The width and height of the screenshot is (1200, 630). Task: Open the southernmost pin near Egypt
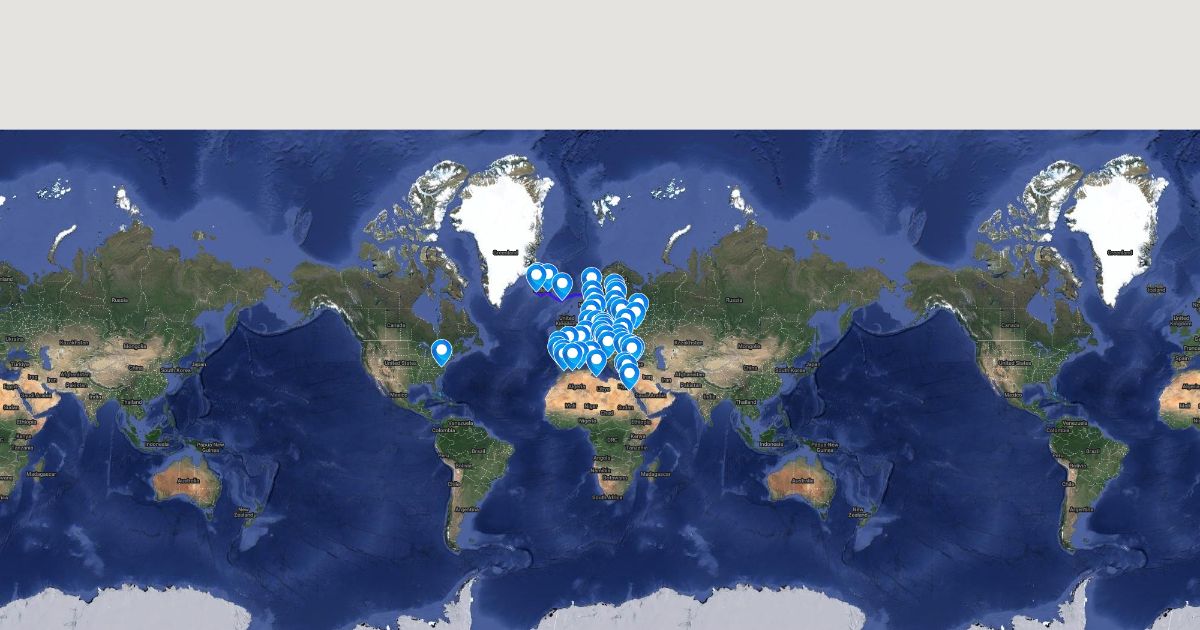click(x=629, y=374)
